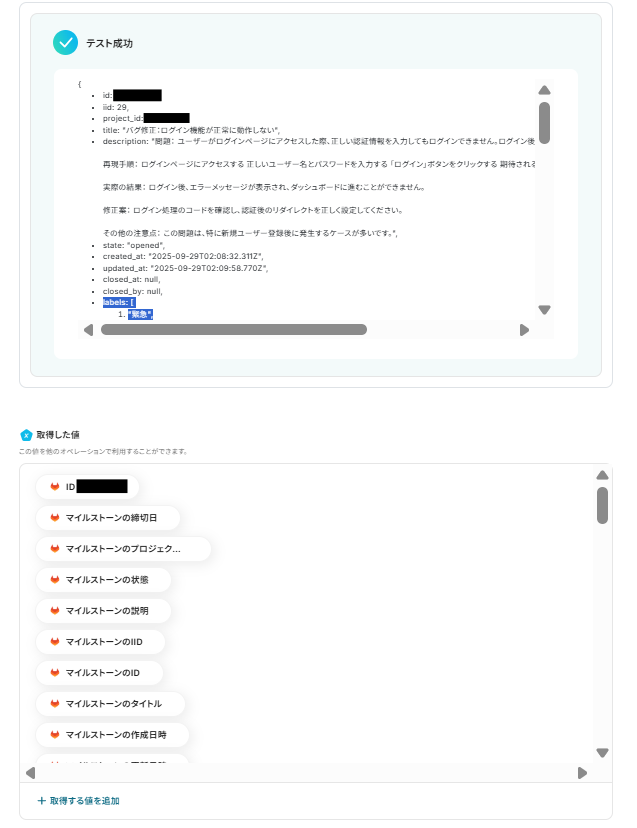Screen dimensions: 637x828
Task: Select the マイルストーンのタイトル chip
Action: click(x=111, y=704)
